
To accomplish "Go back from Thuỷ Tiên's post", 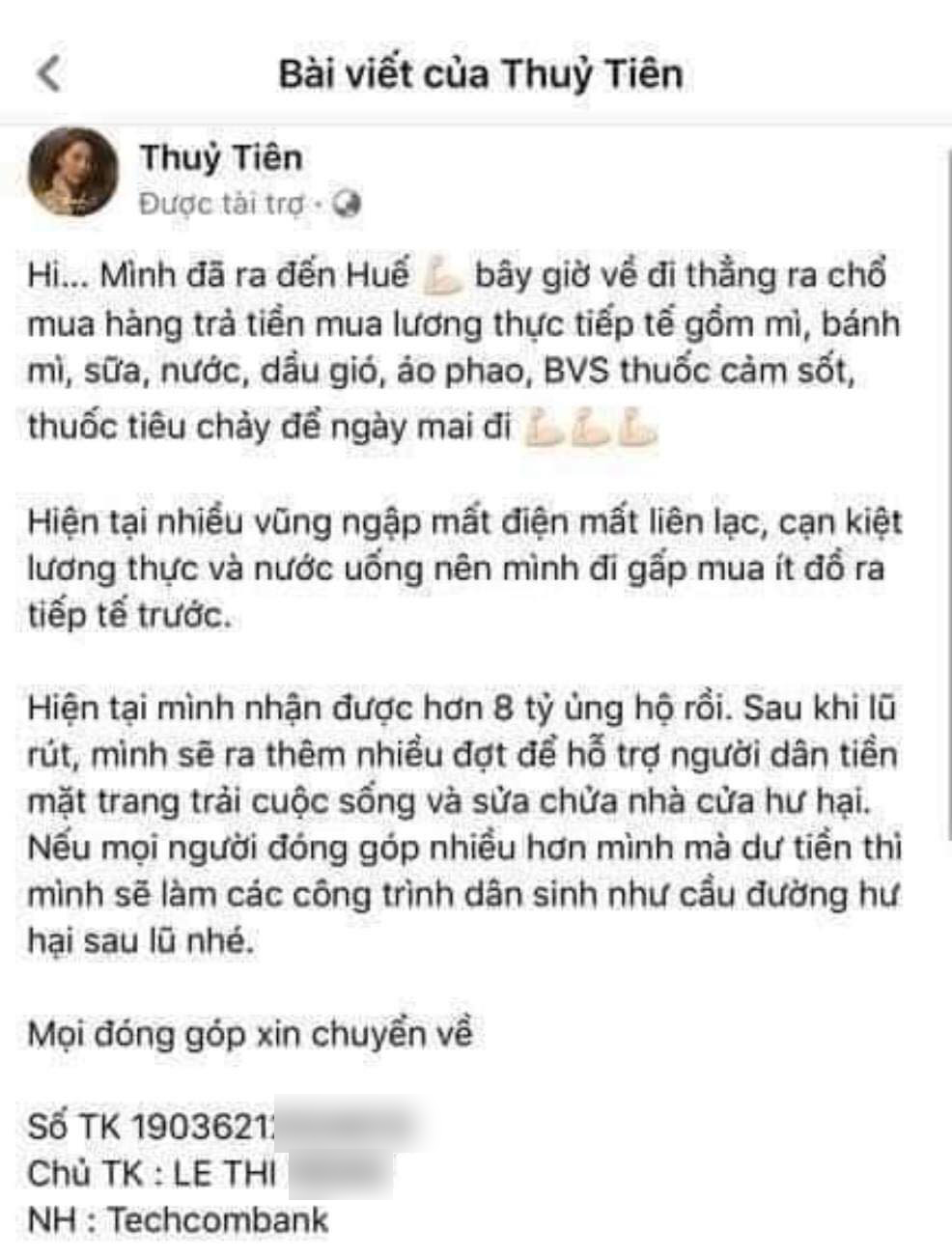I will [x=49, y=74].
